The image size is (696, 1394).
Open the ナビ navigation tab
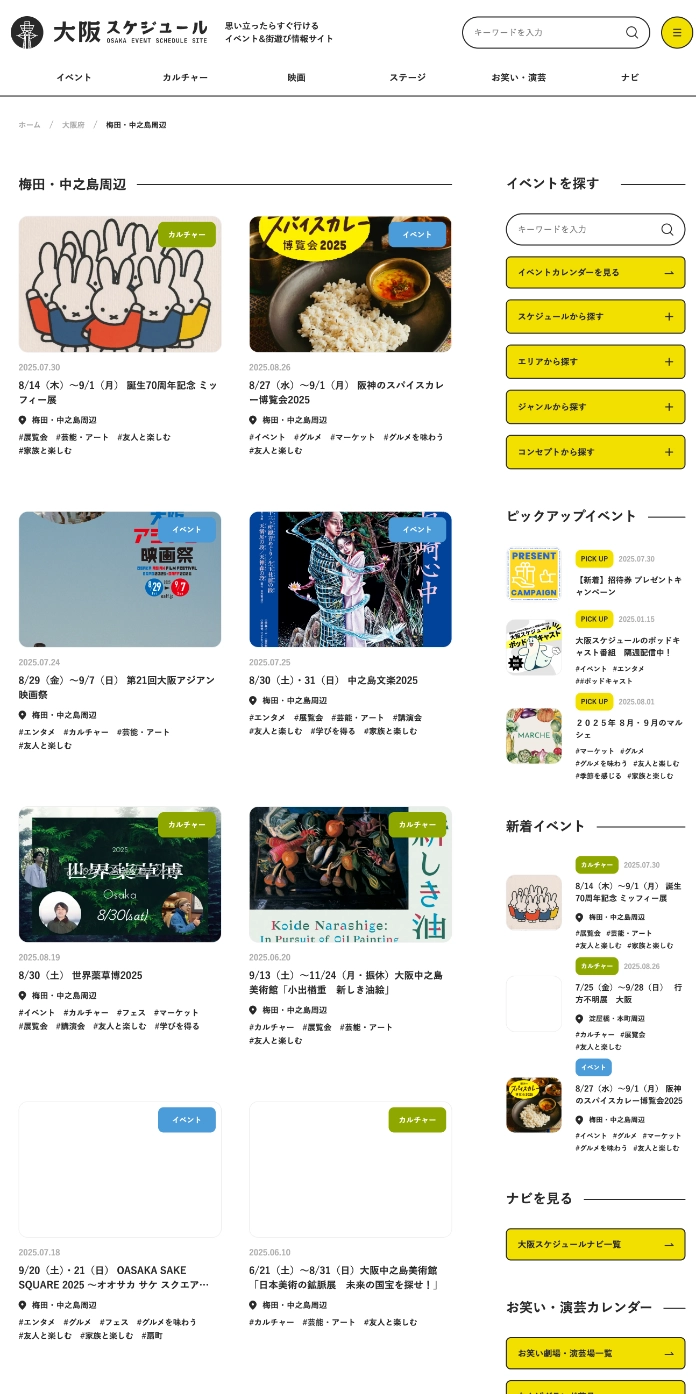pos(629,77)
